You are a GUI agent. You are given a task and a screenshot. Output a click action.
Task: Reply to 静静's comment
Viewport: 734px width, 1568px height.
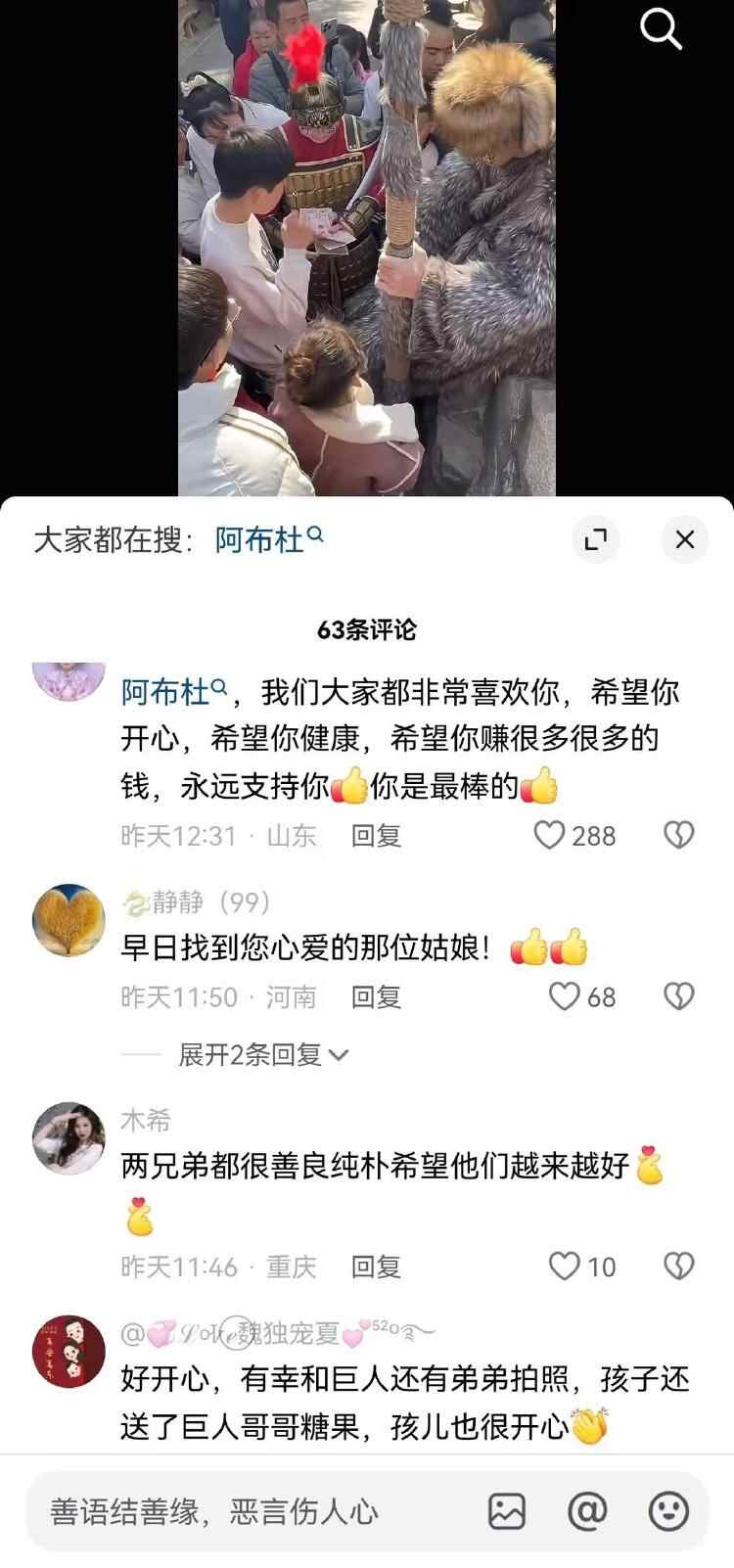(x=376, y=996)
